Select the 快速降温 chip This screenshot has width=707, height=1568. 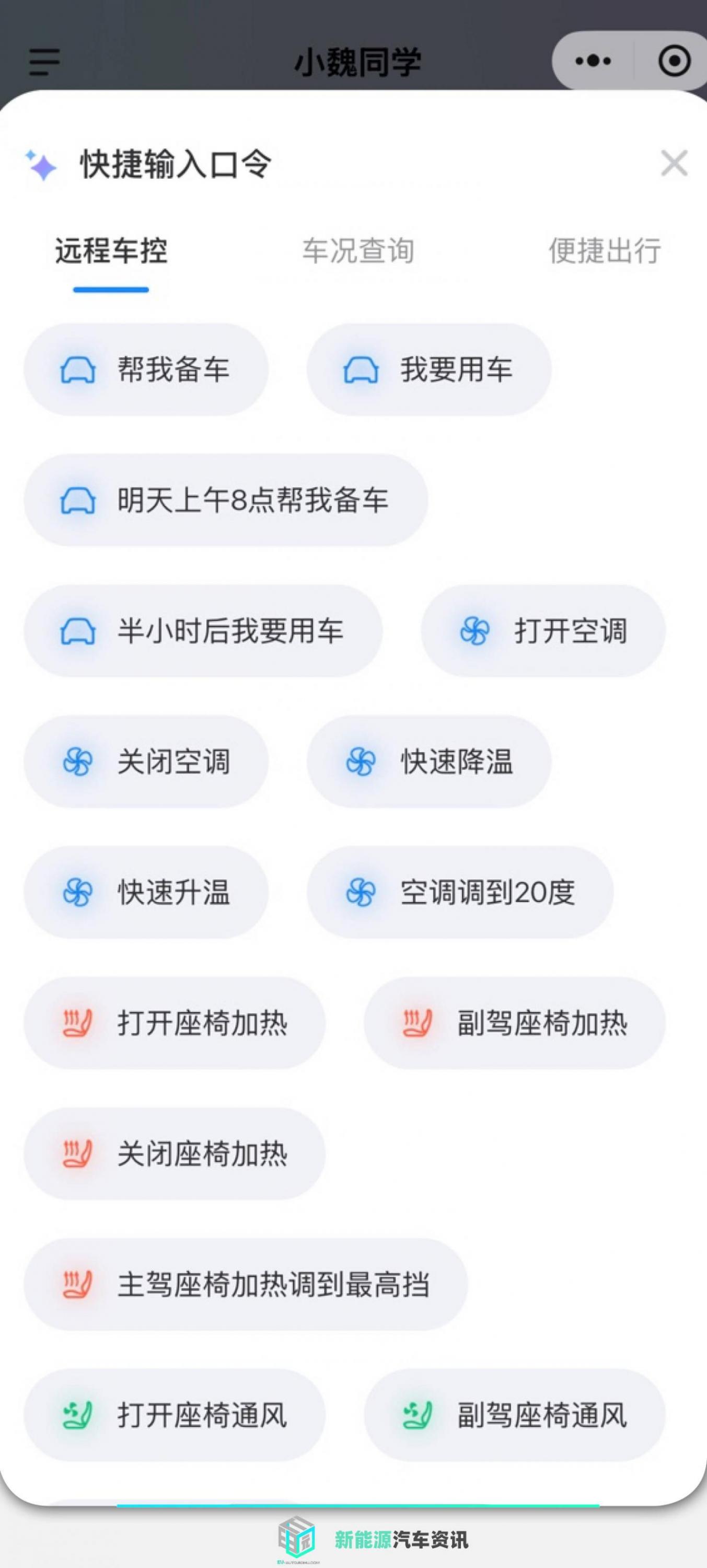[x=429, y=762]
